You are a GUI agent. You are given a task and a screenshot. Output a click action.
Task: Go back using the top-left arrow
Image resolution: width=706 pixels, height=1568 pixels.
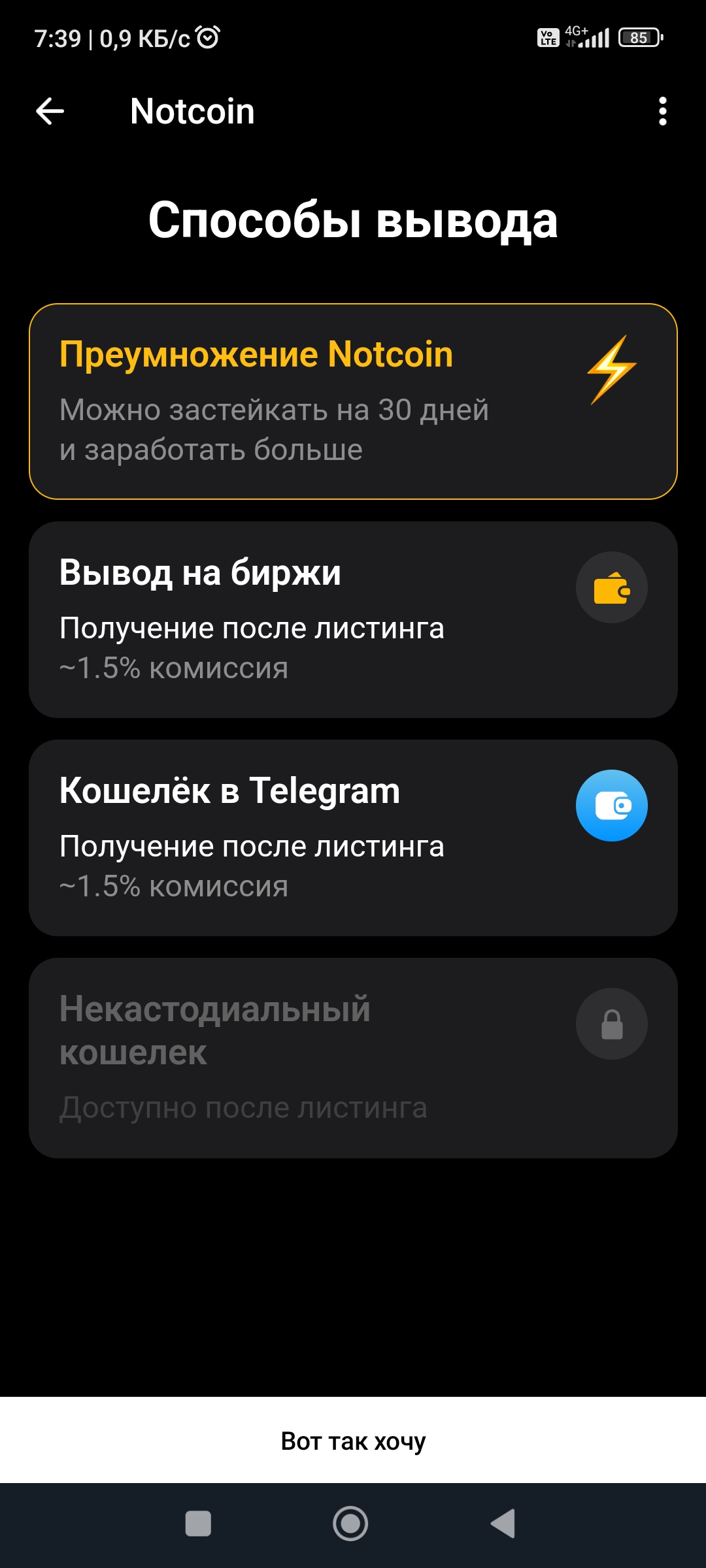50,111
